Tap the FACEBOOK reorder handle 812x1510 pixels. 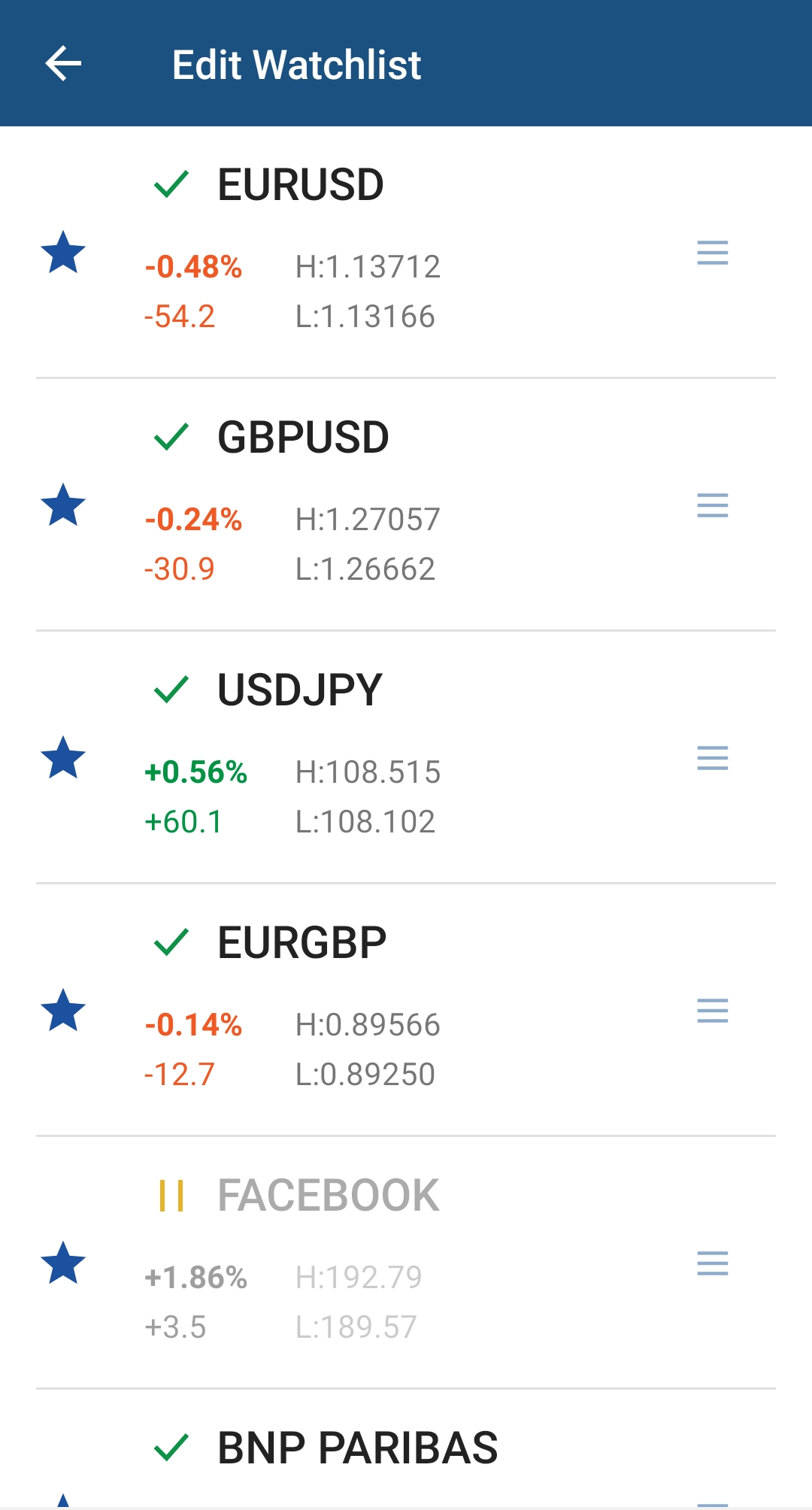pyautogui.click(x=712, y=1263)
